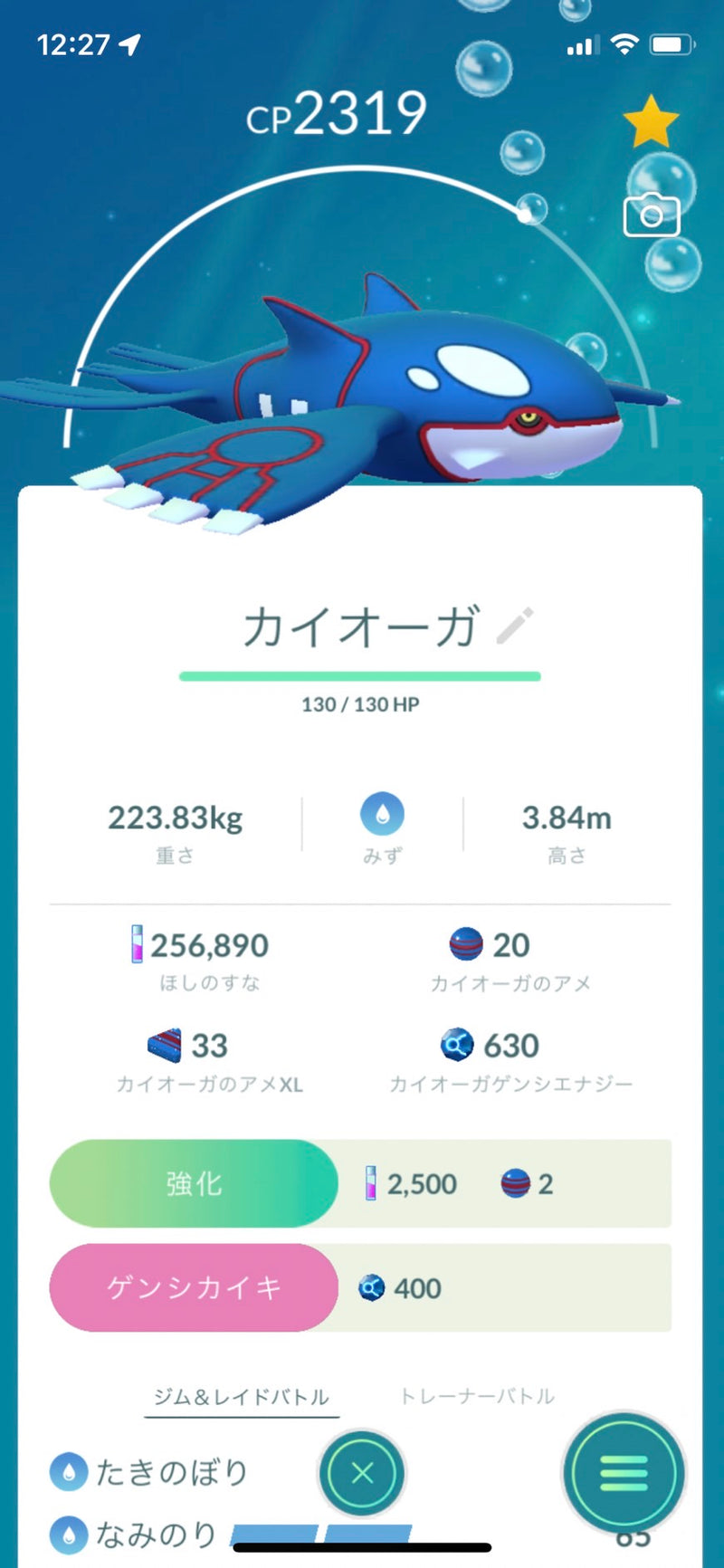724x1568 pixels.
Task: Tap the カイオーガゲンシエナジー energy icon
Action: [x=460, y=1045]
